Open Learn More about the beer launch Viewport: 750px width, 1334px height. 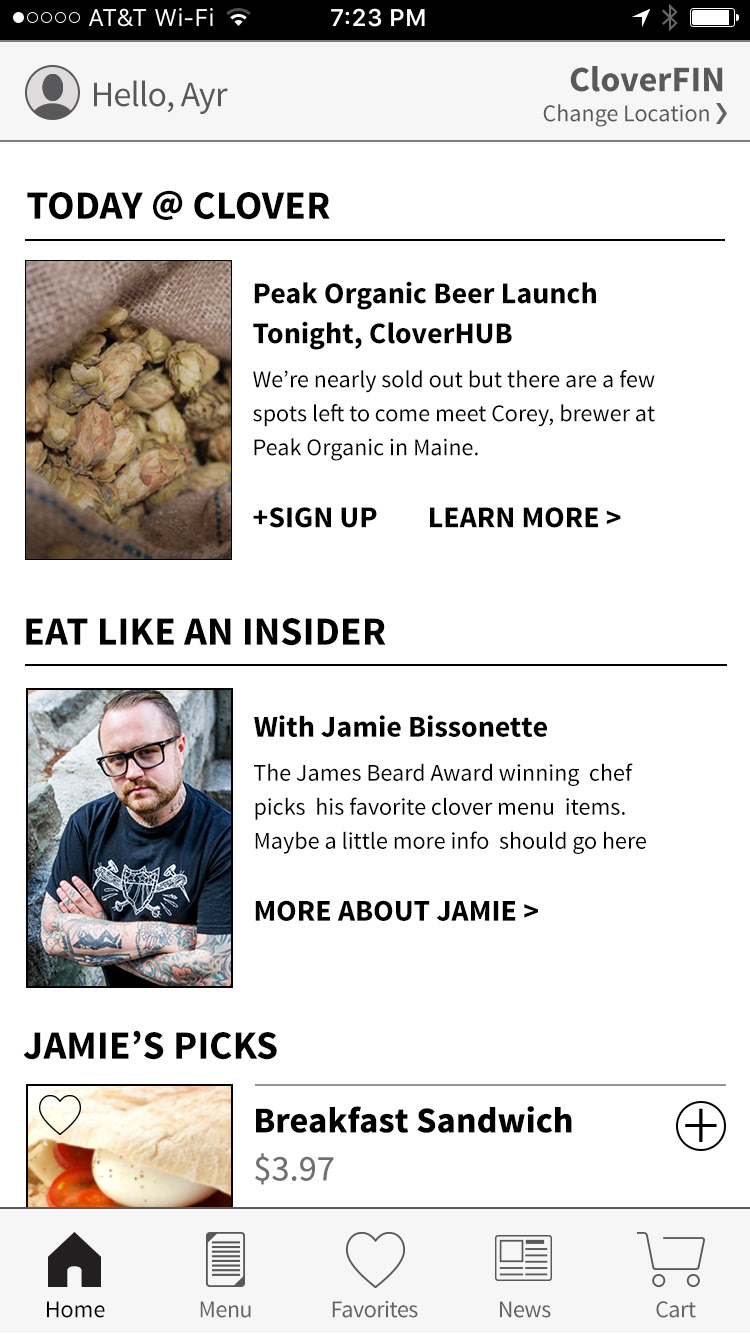tap(524, 518)
